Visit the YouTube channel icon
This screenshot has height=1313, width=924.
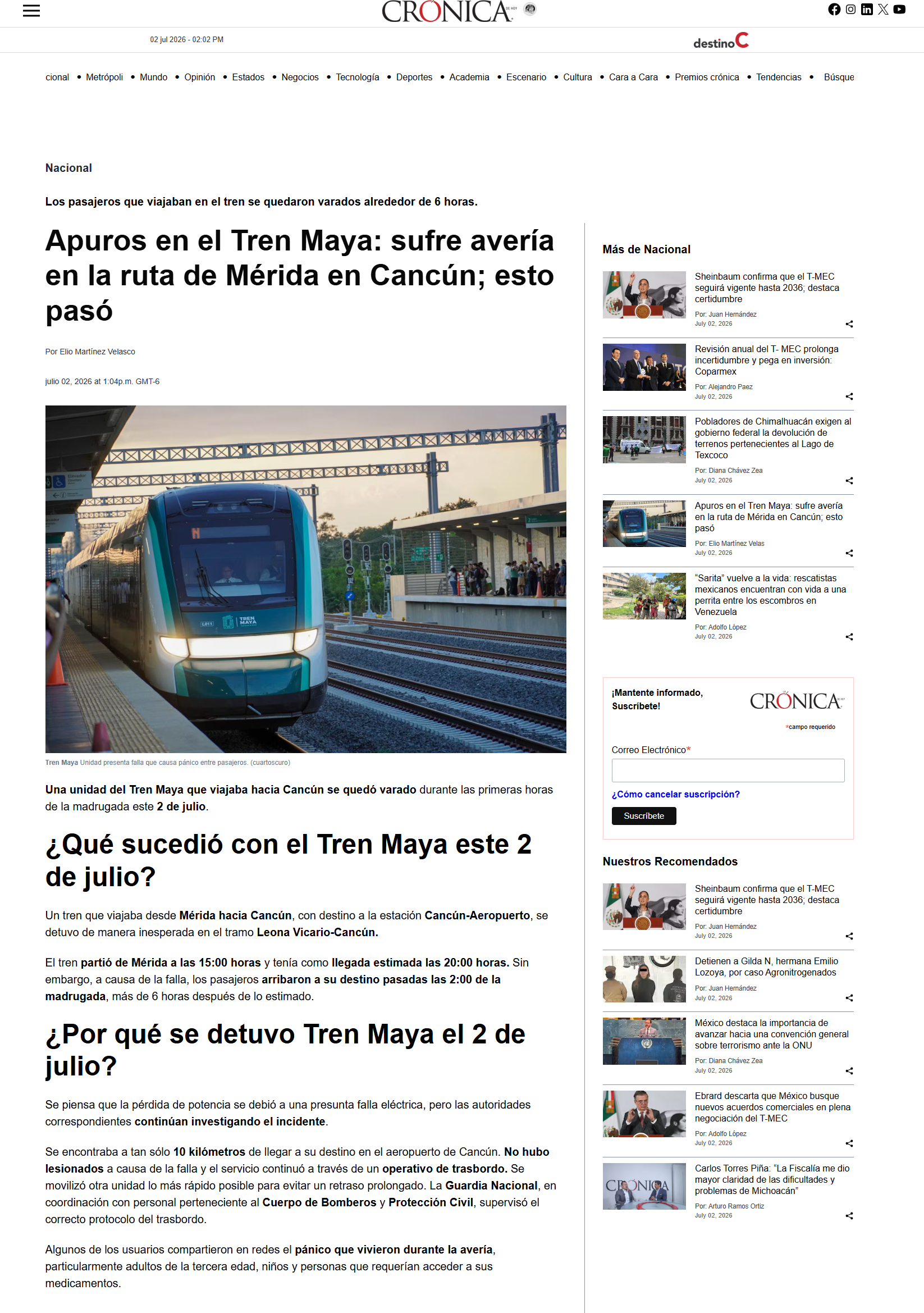coord(899,9)
